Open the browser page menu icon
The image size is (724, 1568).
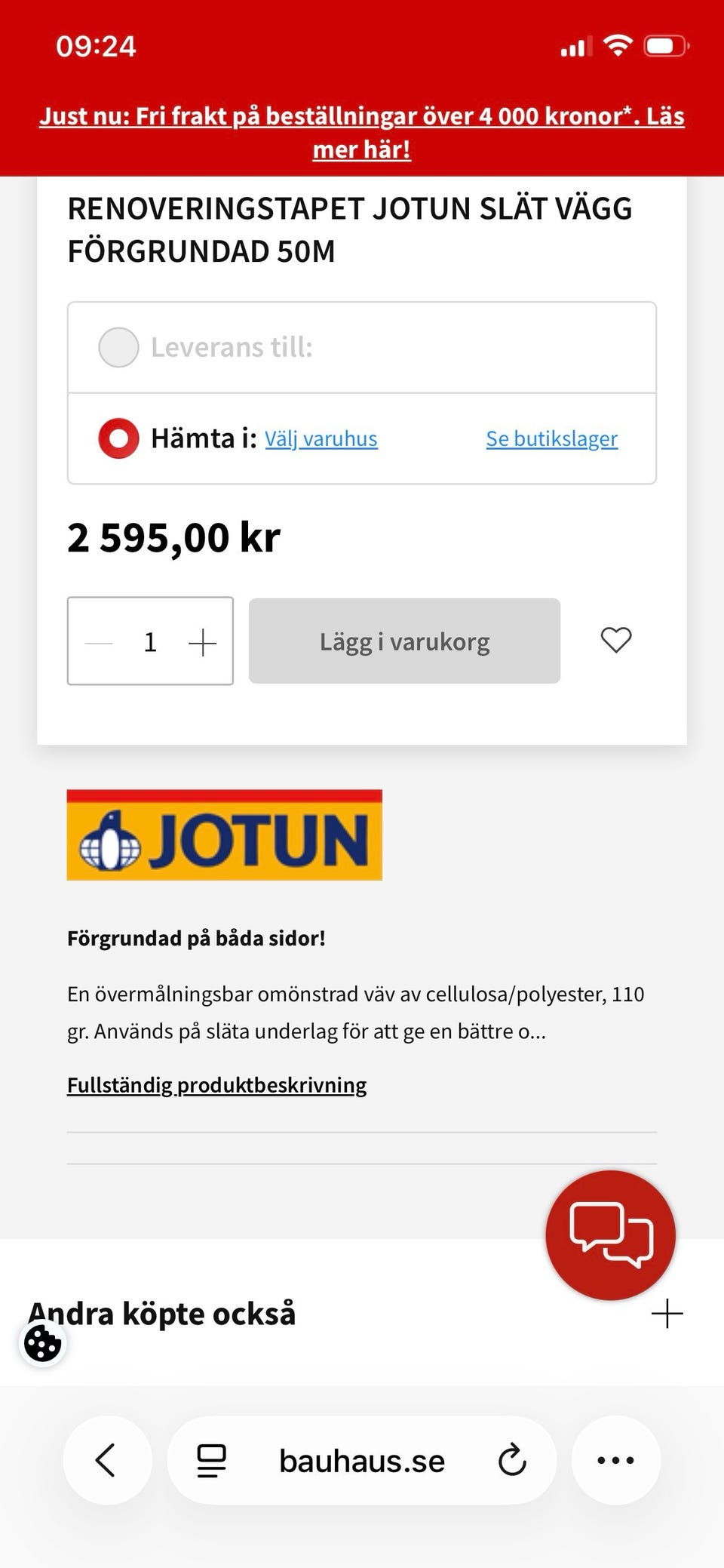[211, 1460]
